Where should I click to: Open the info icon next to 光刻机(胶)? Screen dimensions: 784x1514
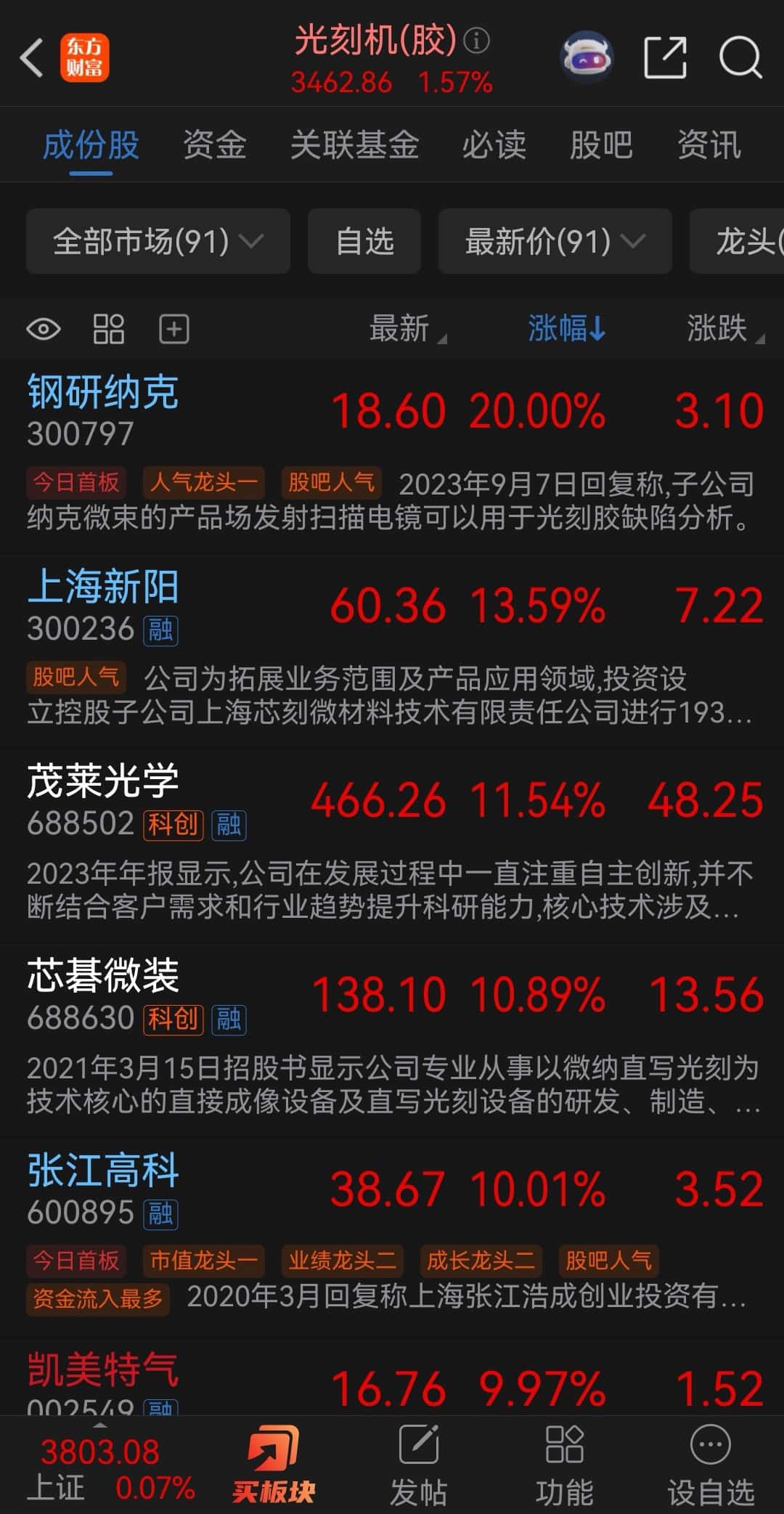click(x=477, y=41)
